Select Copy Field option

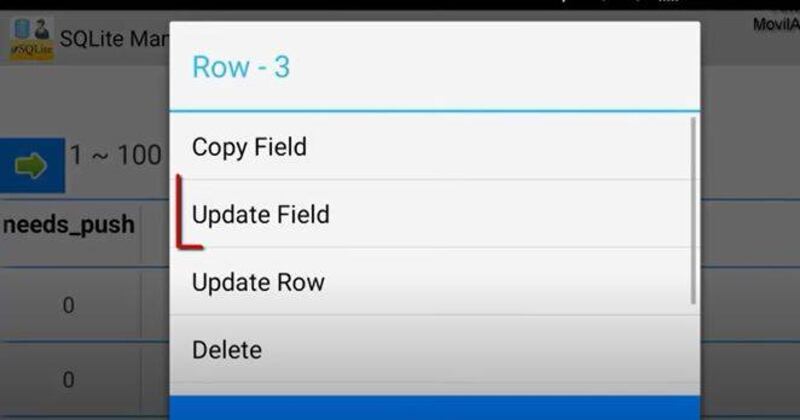249,147
